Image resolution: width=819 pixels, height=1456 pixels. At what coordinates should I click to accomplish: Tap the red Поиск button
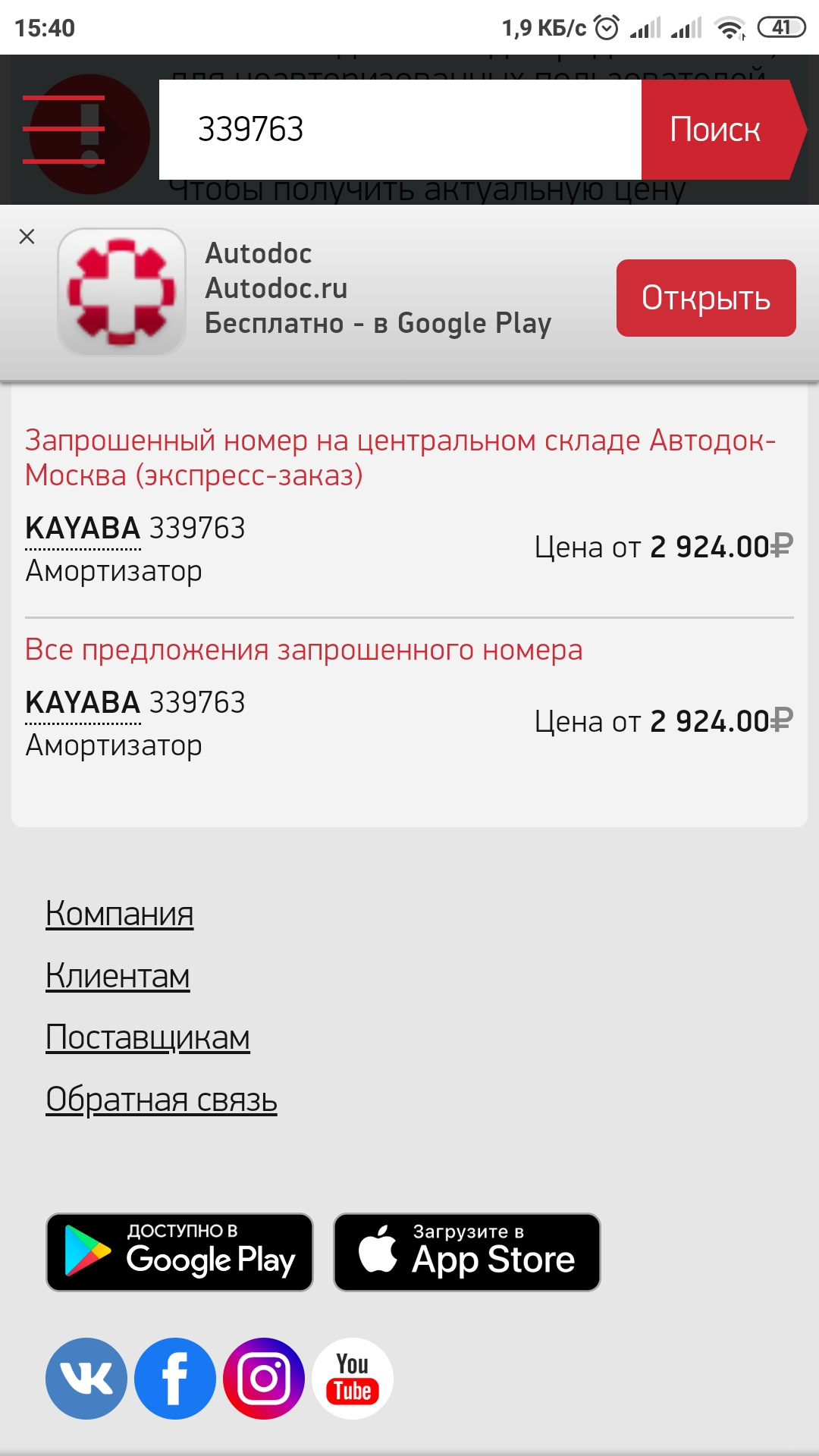[x=715, y=130]
